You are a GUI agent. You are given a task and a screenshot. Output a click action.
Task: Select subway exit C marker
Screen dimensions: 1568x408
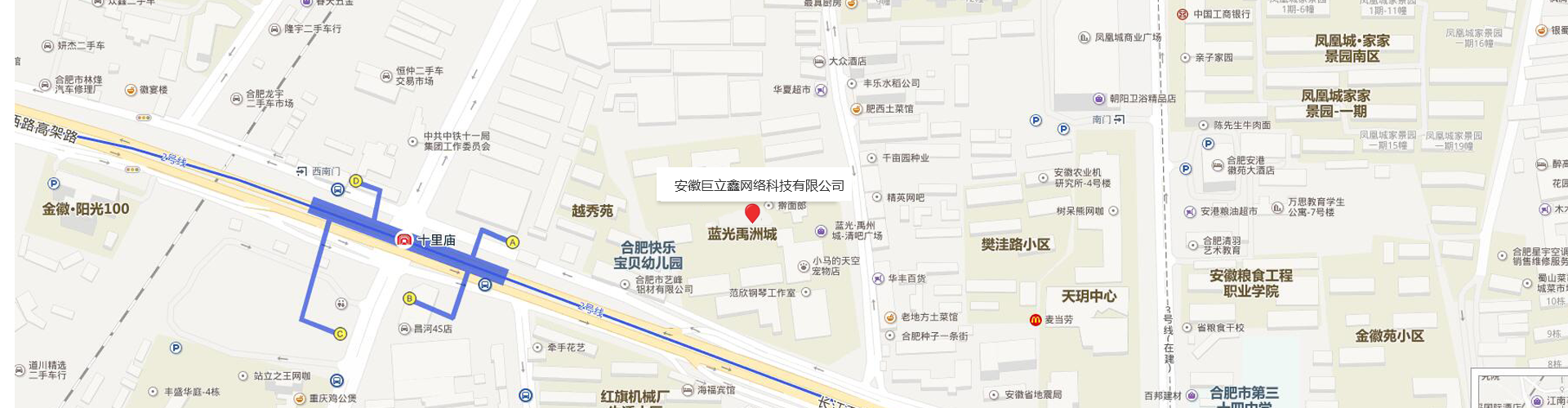pos(341,334)
